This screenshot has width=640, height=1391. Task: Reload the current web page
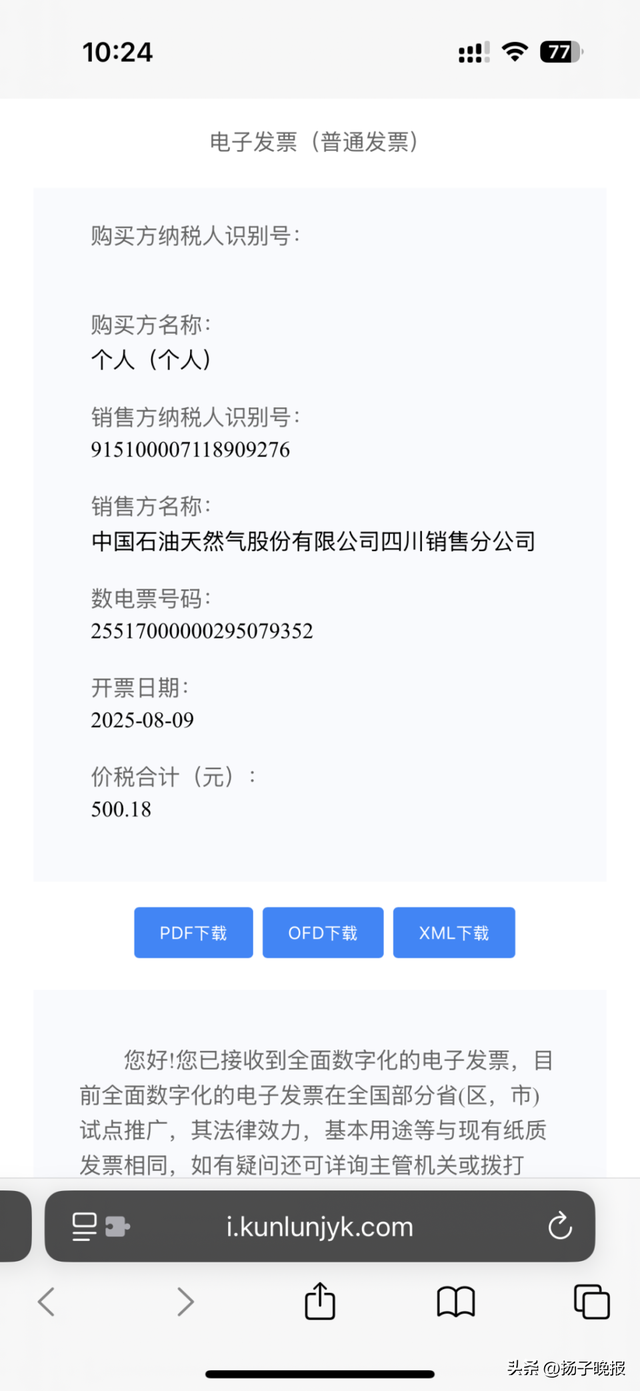(560, 1226)
